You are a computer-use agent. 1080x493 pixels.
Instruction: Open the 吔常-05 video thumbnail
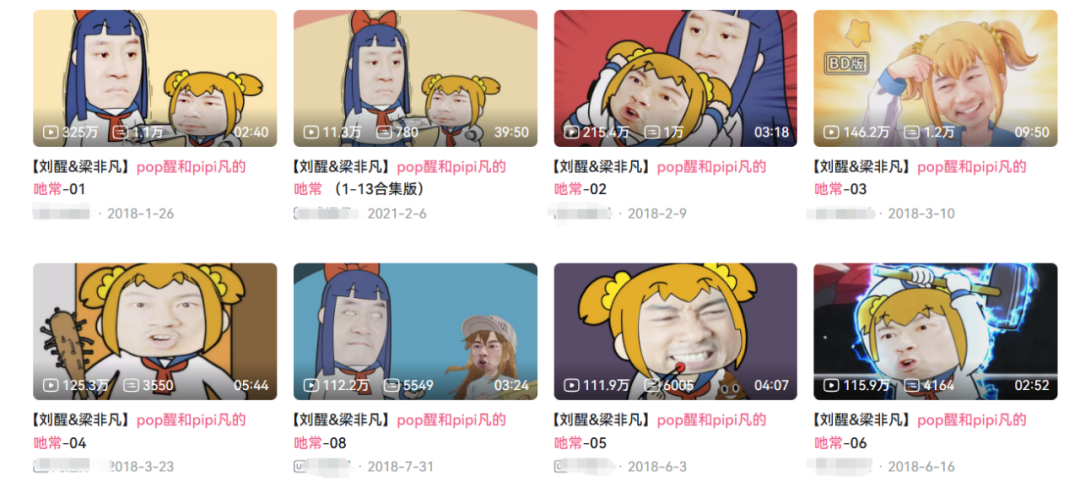tap(675, 331)
